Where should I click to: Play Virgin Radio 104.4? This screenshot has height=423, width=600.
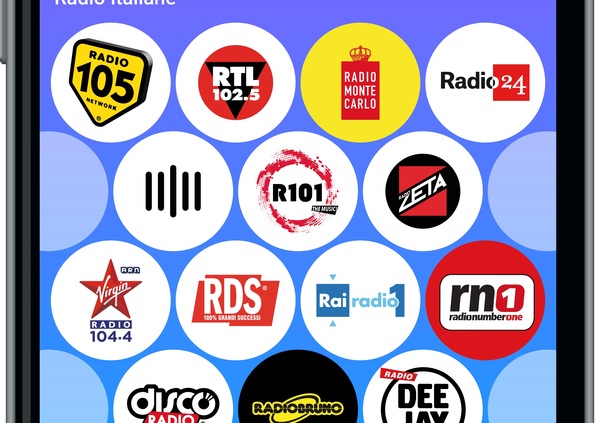[110, 300]
